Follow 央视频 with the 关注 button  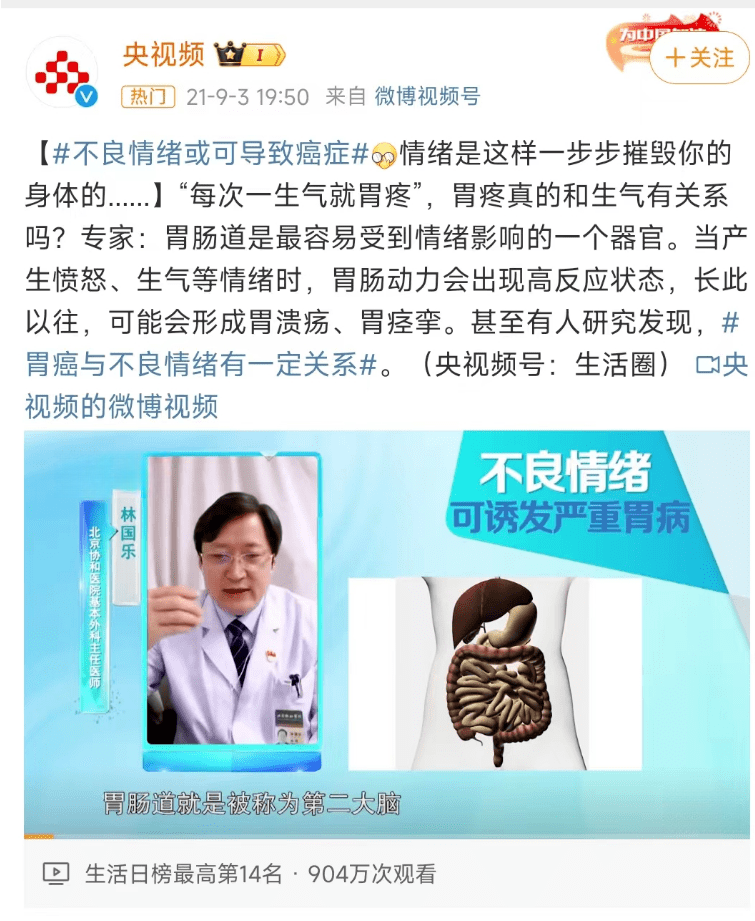tap(700, 58)
